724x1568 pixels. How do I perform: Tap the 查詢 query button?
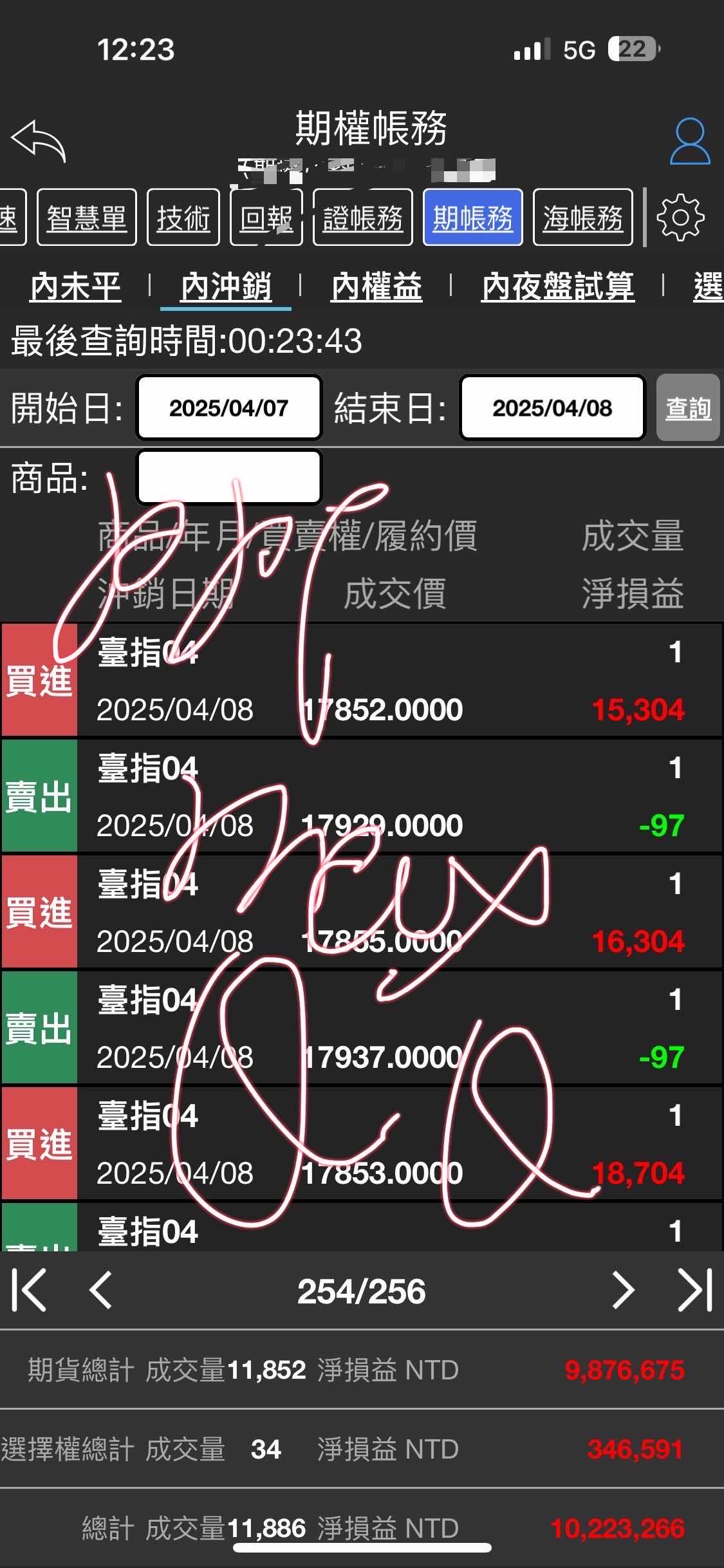coord(687,408)
